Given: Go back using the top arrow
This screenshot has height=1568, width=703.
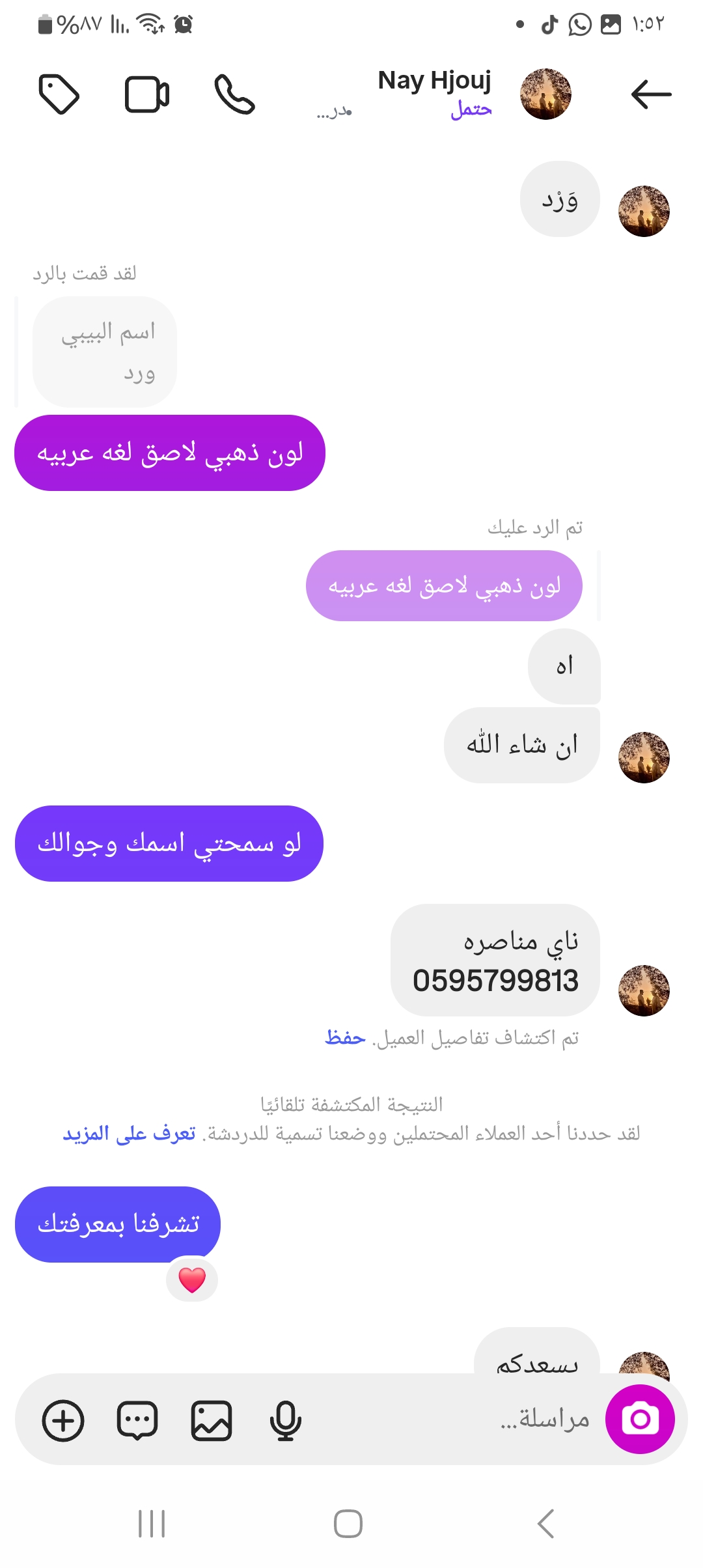Looking at the screenshot, I should (651, 94).
